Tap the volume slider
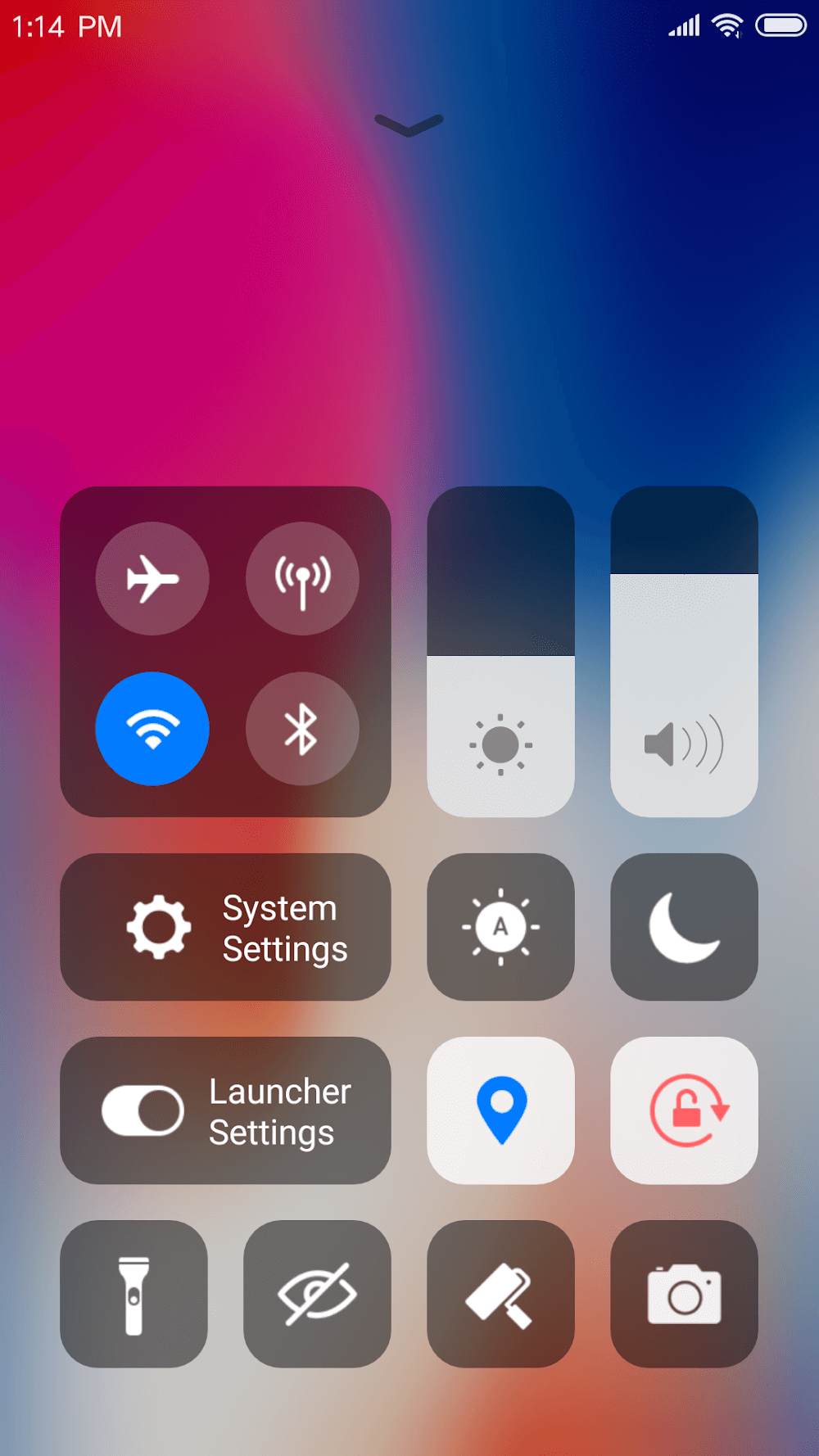Screen dimensions: 819x1456 tap(684, 652)
